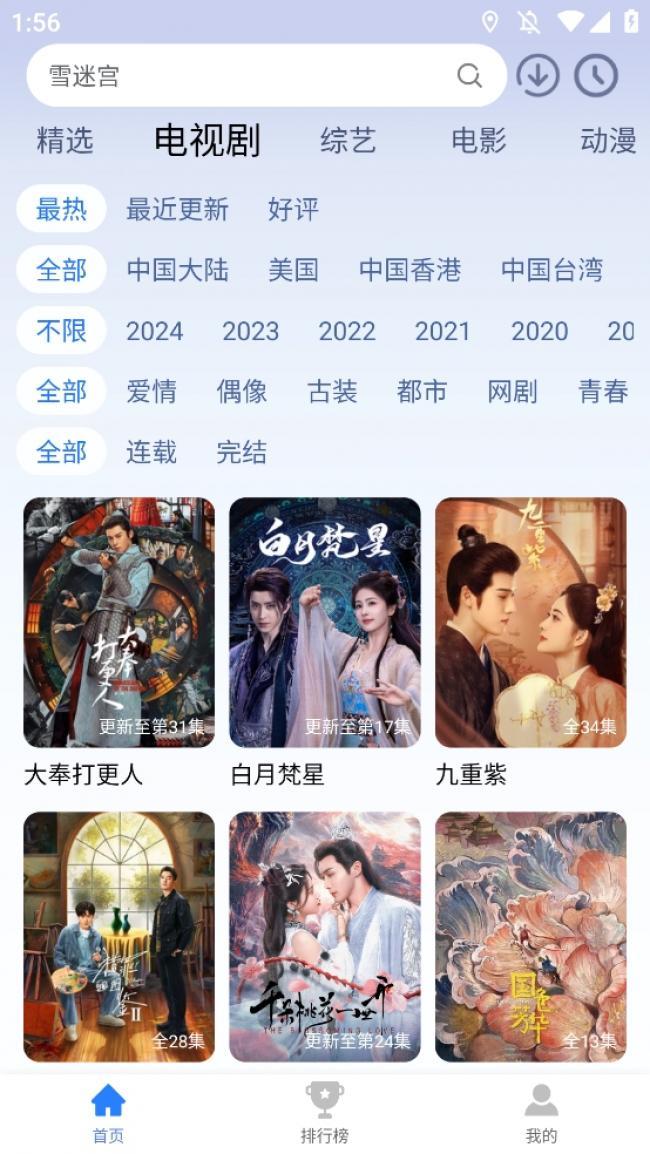Sort by 最近更新
The width and height of the screenshot is (650, 1154).
[177, 209]
